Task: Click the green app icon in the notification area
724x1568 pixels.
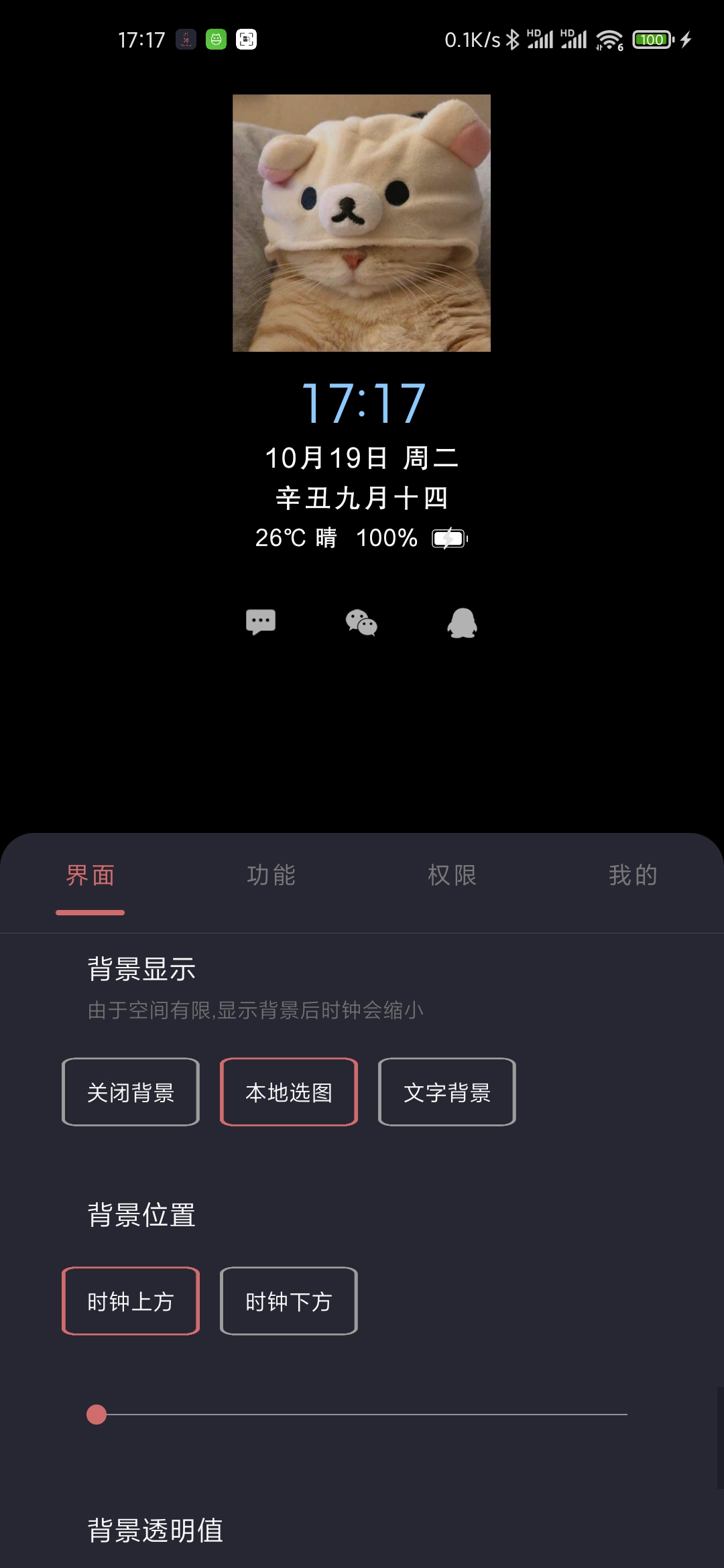Action: pos(215,40)
